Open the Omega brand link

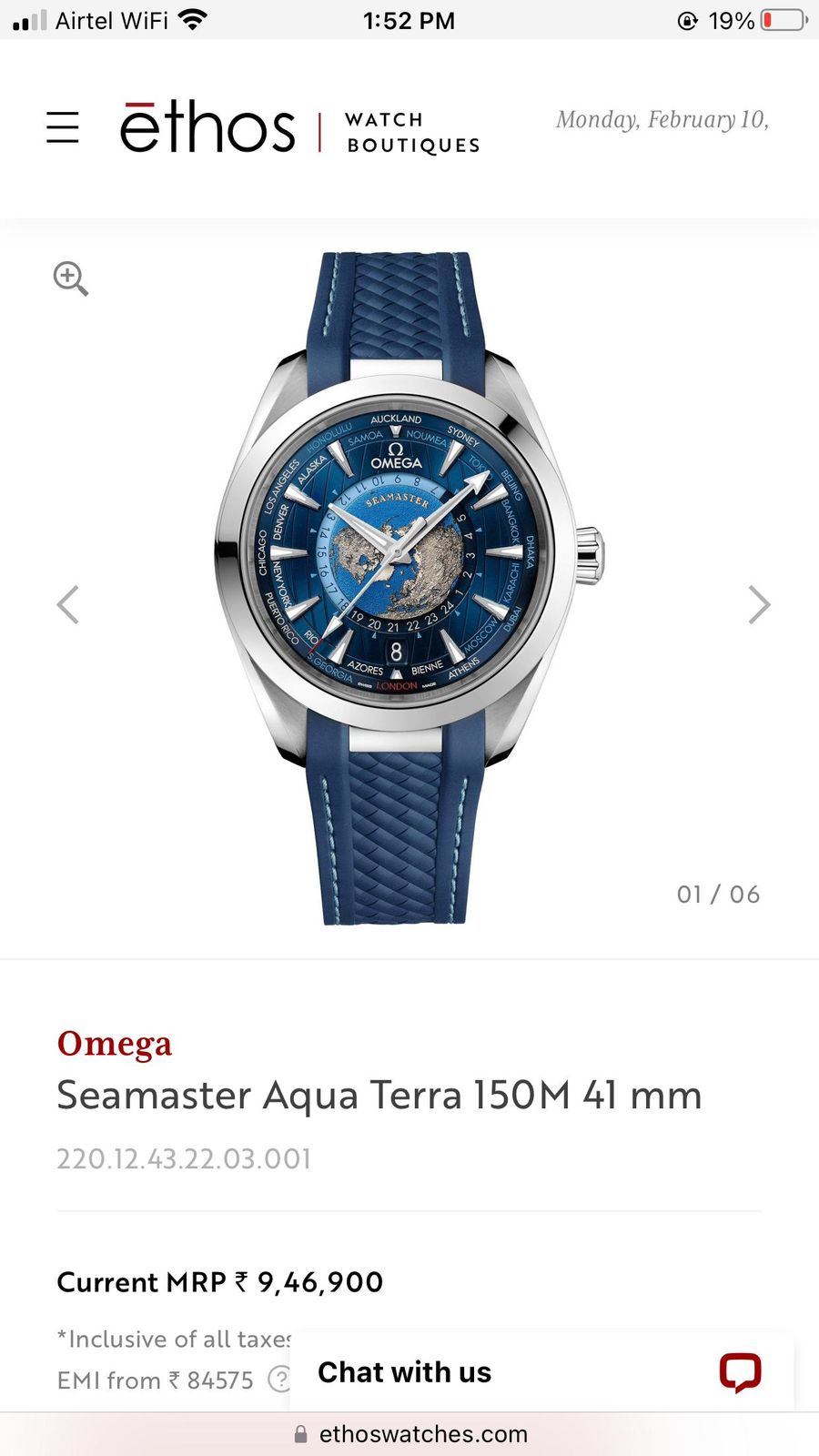tap(115, 1043)
